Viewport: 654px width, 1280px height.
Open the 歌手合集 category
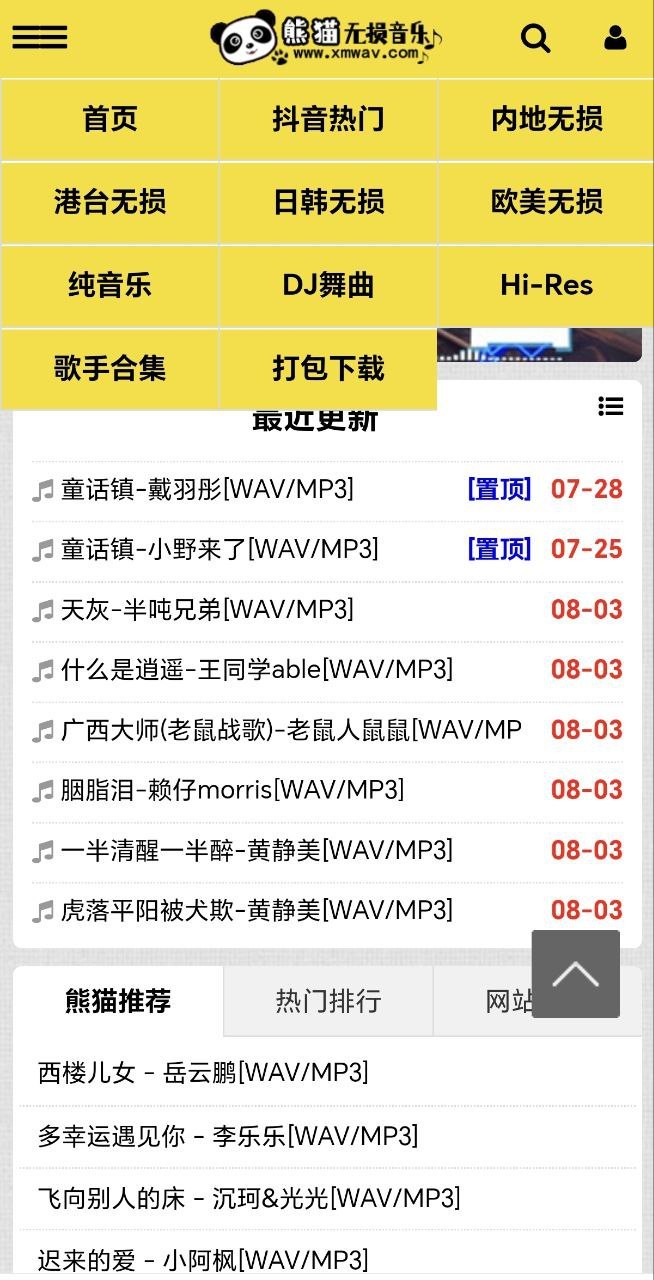110,369
